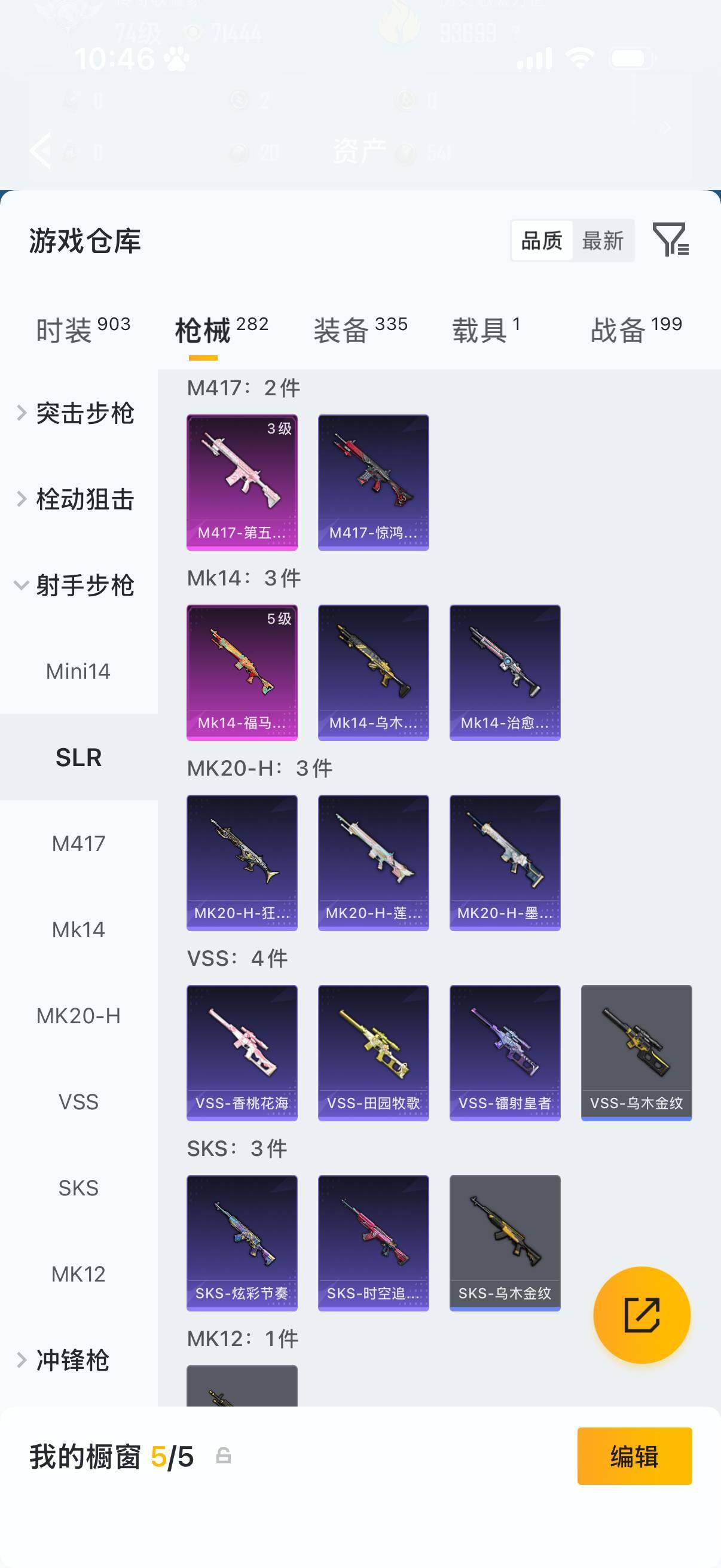Go back using the top-left arrow
Screen dimensions: 721x1568
pos(41,150)
